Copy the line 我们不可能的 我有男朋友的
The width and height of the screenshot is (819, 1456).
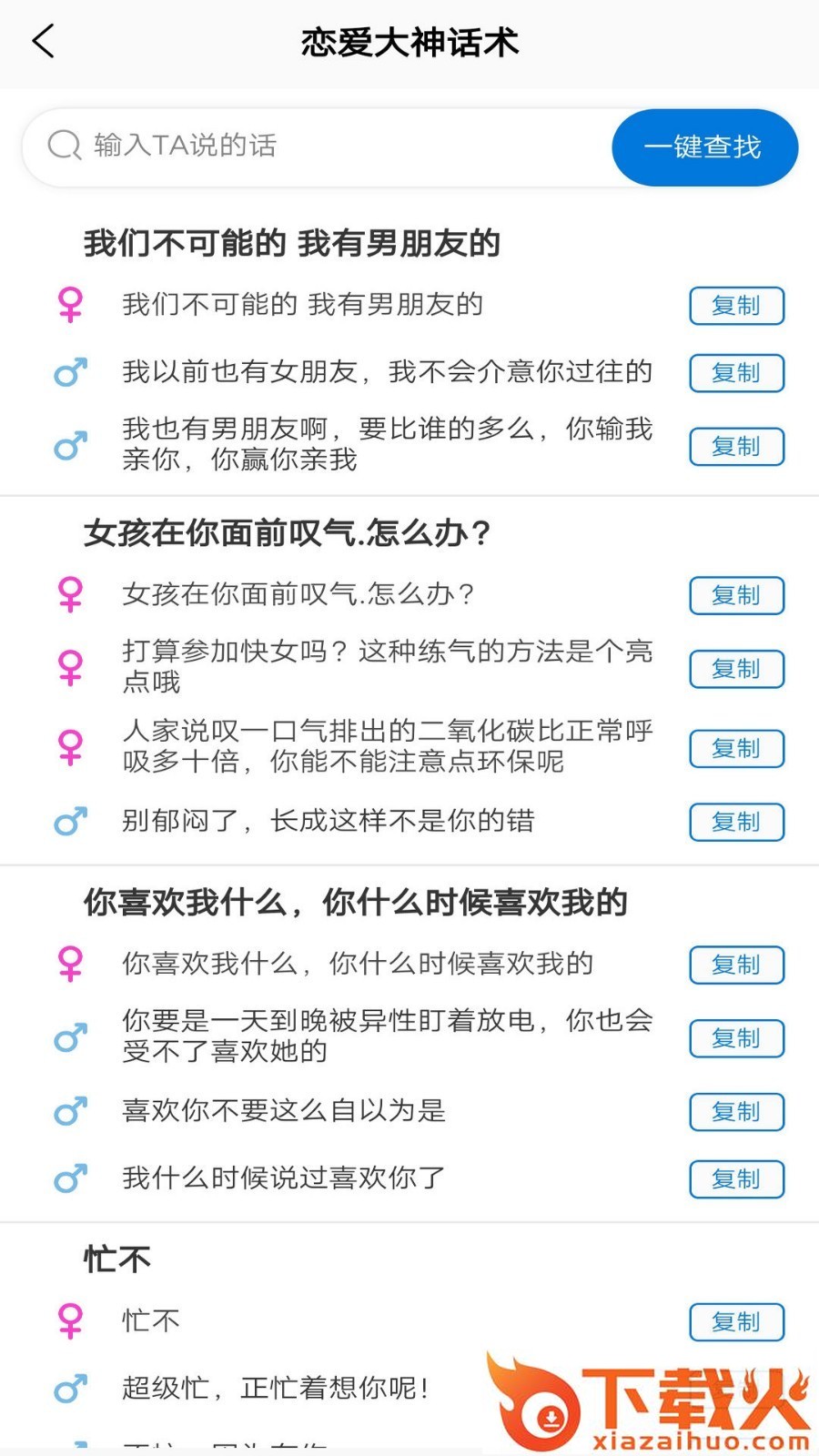click(736, 306)
